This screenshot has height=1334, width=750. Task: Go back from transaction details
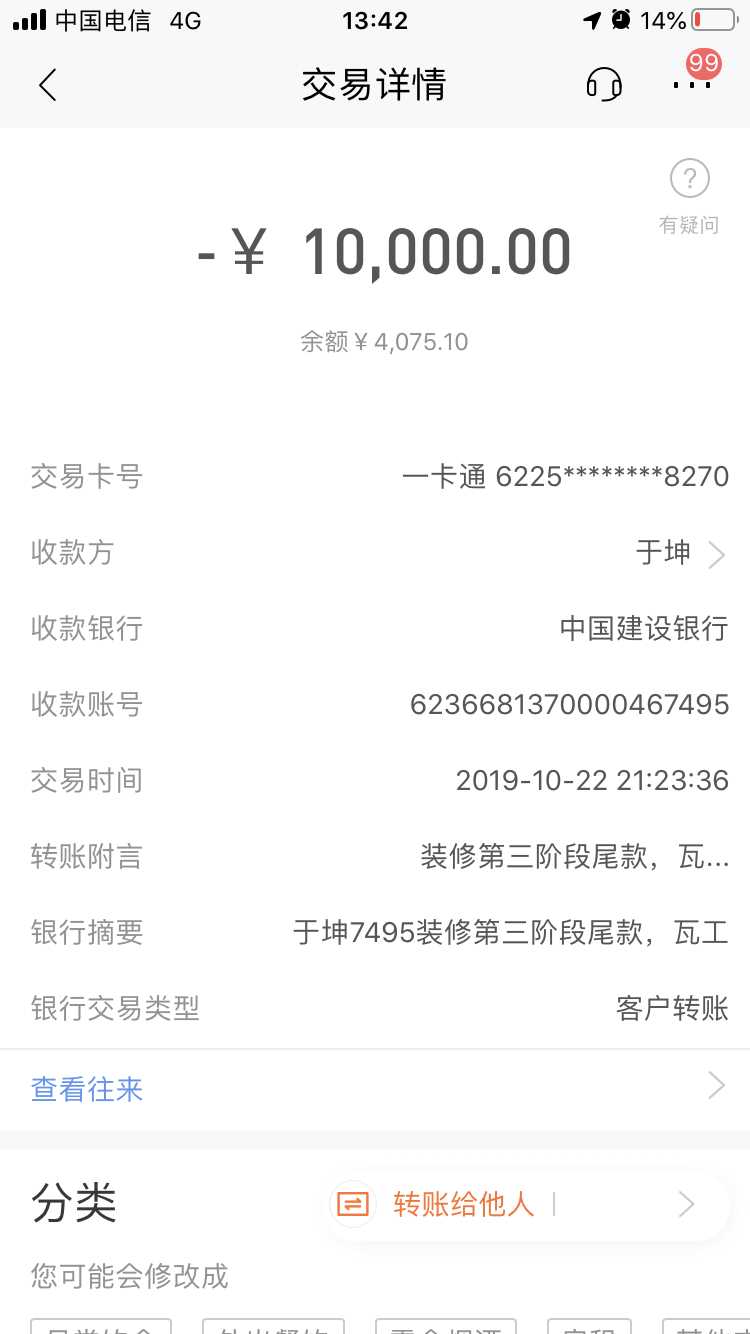click(x=47, y=85)
